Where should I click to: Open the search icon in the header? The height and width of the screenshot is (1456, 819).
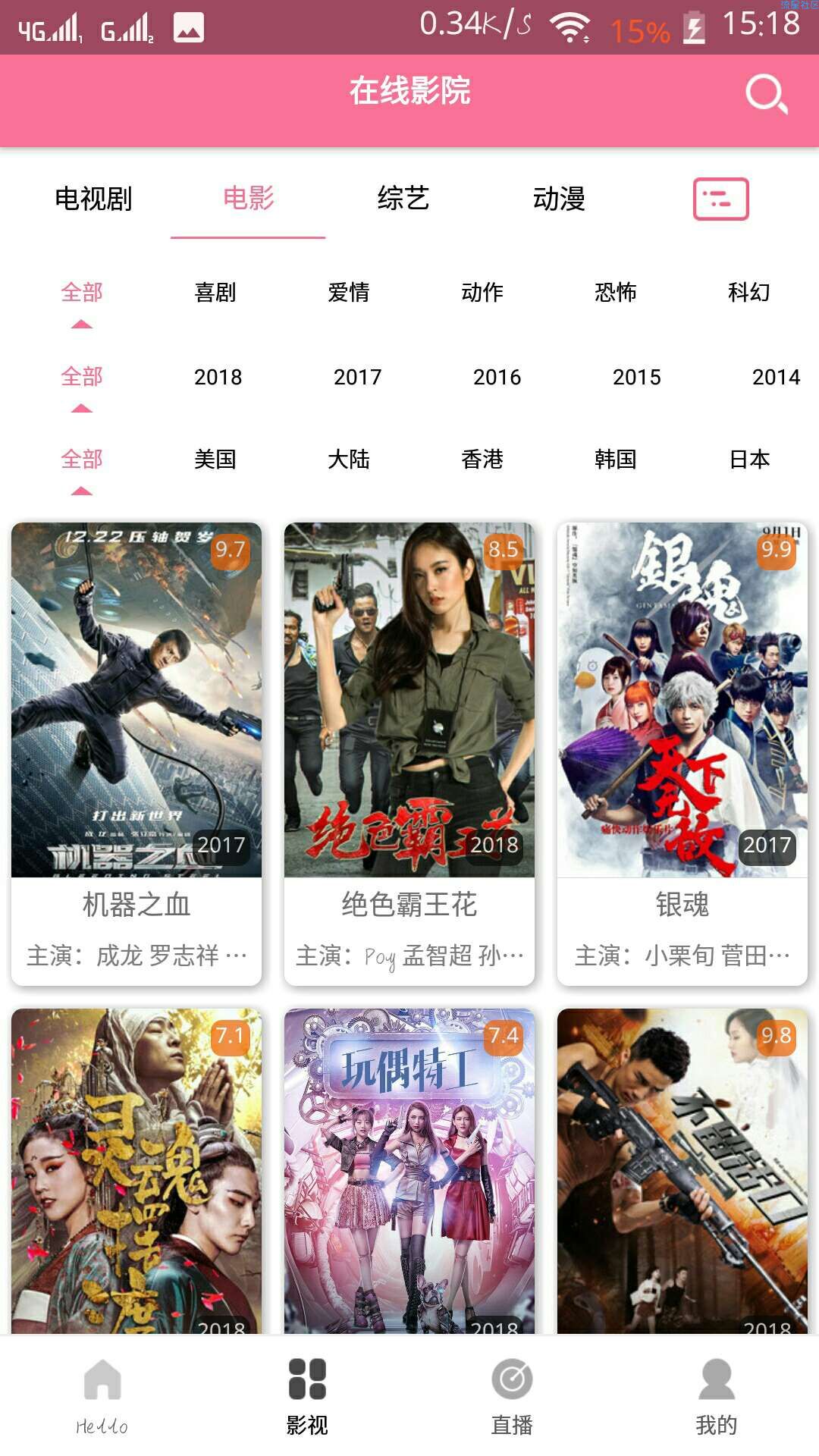[766, 94]
